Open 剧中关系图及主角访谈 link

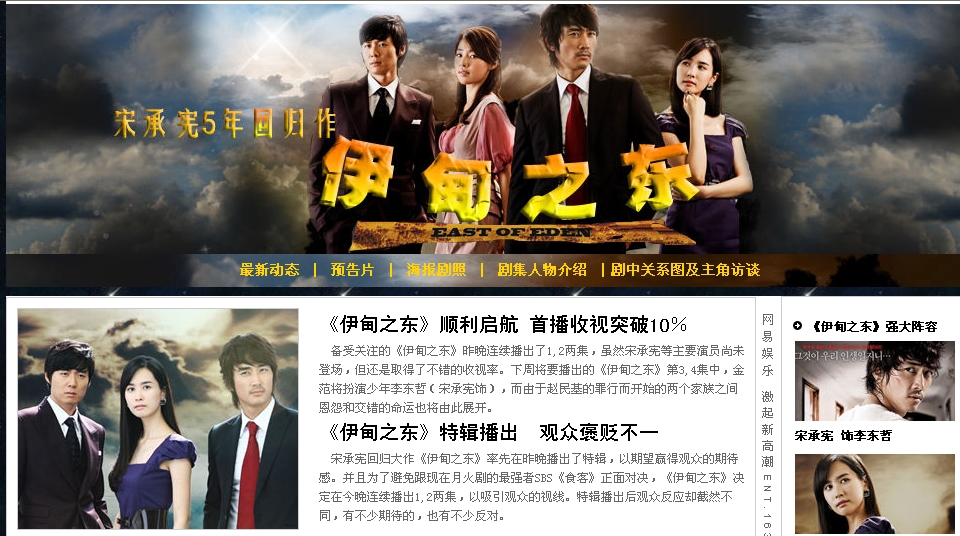(x=685, y=270)
